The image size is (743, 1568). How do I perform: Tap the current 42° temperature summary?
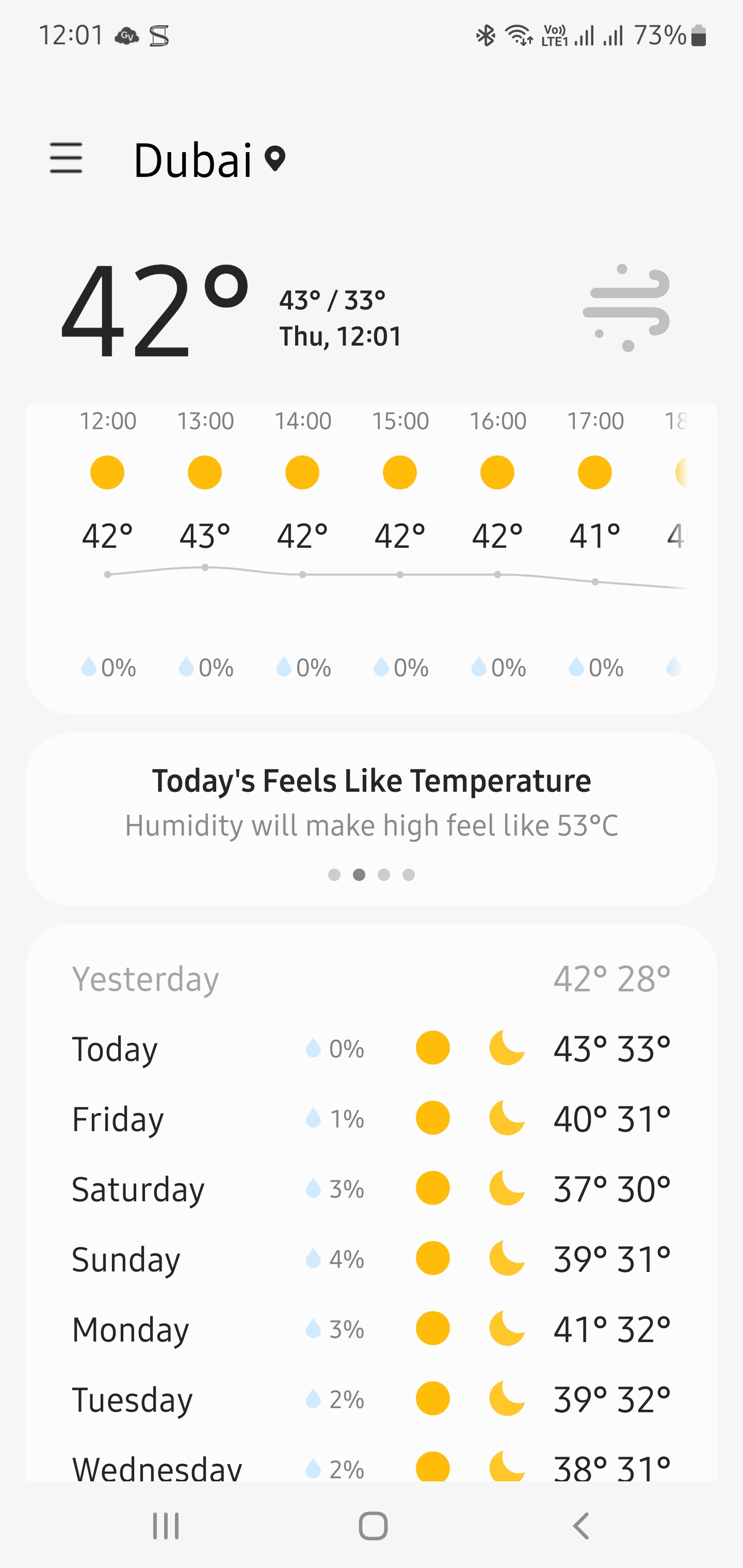click(x=155, y=311)
